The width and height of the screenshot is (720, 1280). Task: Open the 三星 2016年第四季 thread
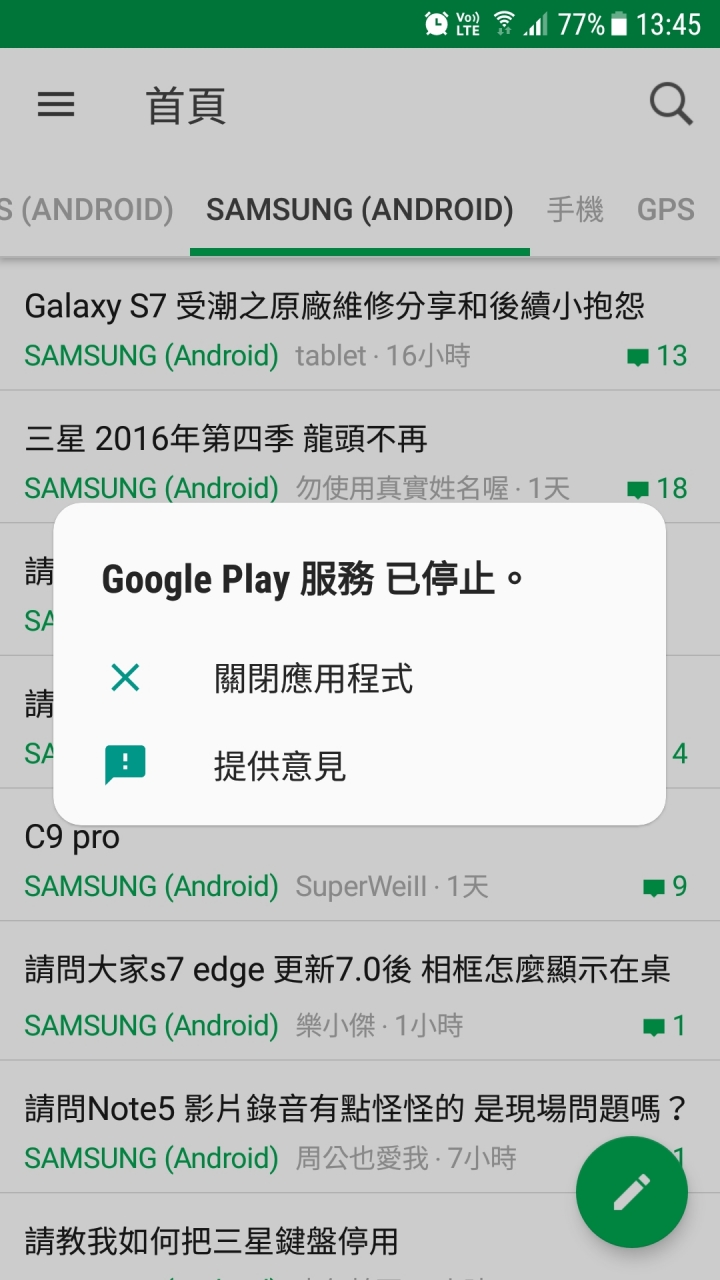226,439
